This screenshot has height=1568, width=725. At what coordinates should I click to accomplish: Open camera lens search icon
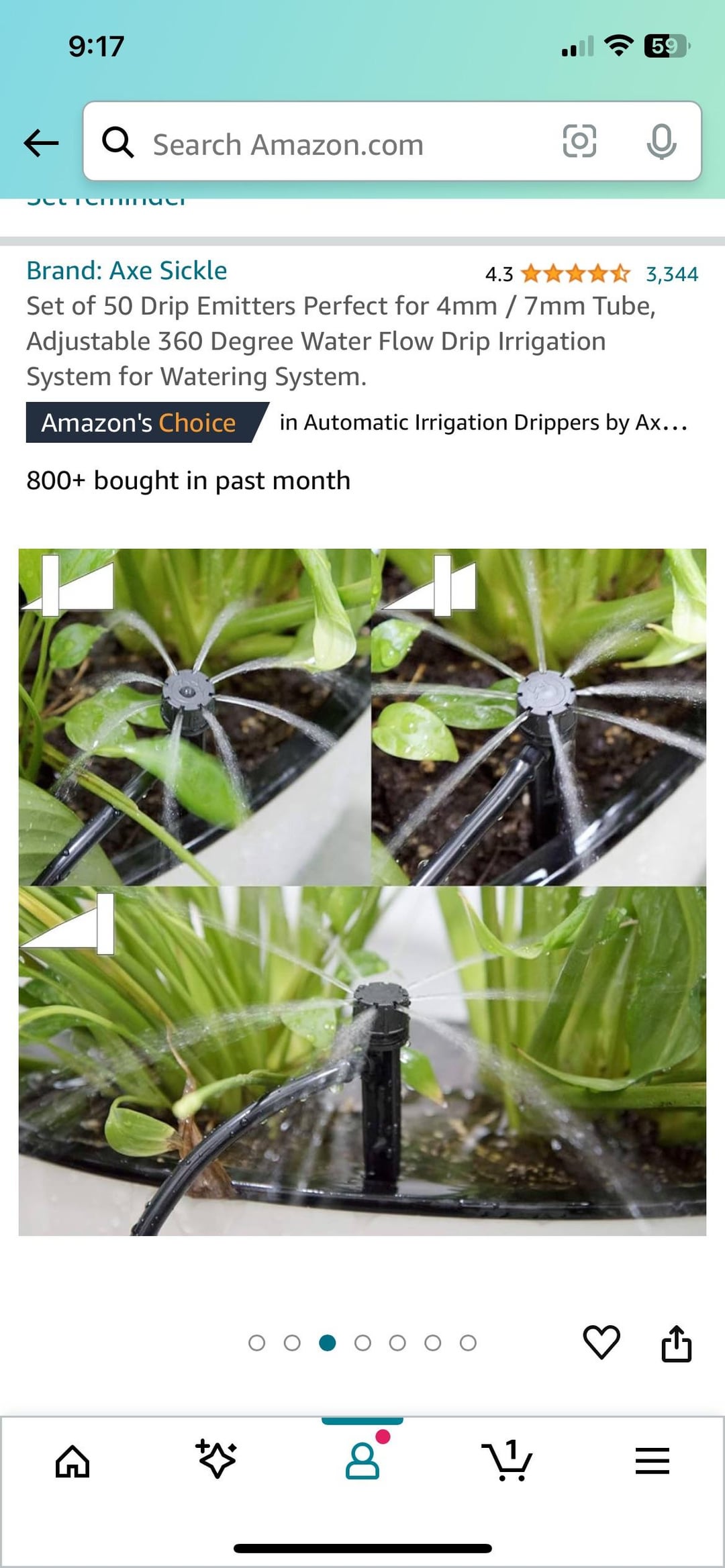coord(579,142)
